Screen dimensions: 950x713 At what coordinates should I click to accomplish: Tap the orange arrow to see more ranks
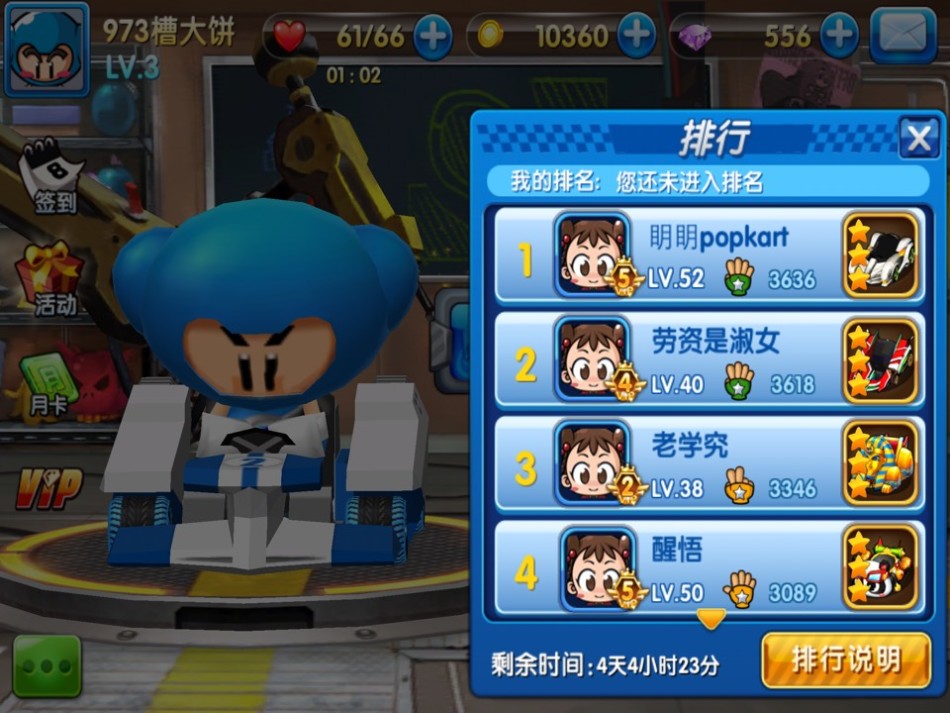click(x=711, y=620)
